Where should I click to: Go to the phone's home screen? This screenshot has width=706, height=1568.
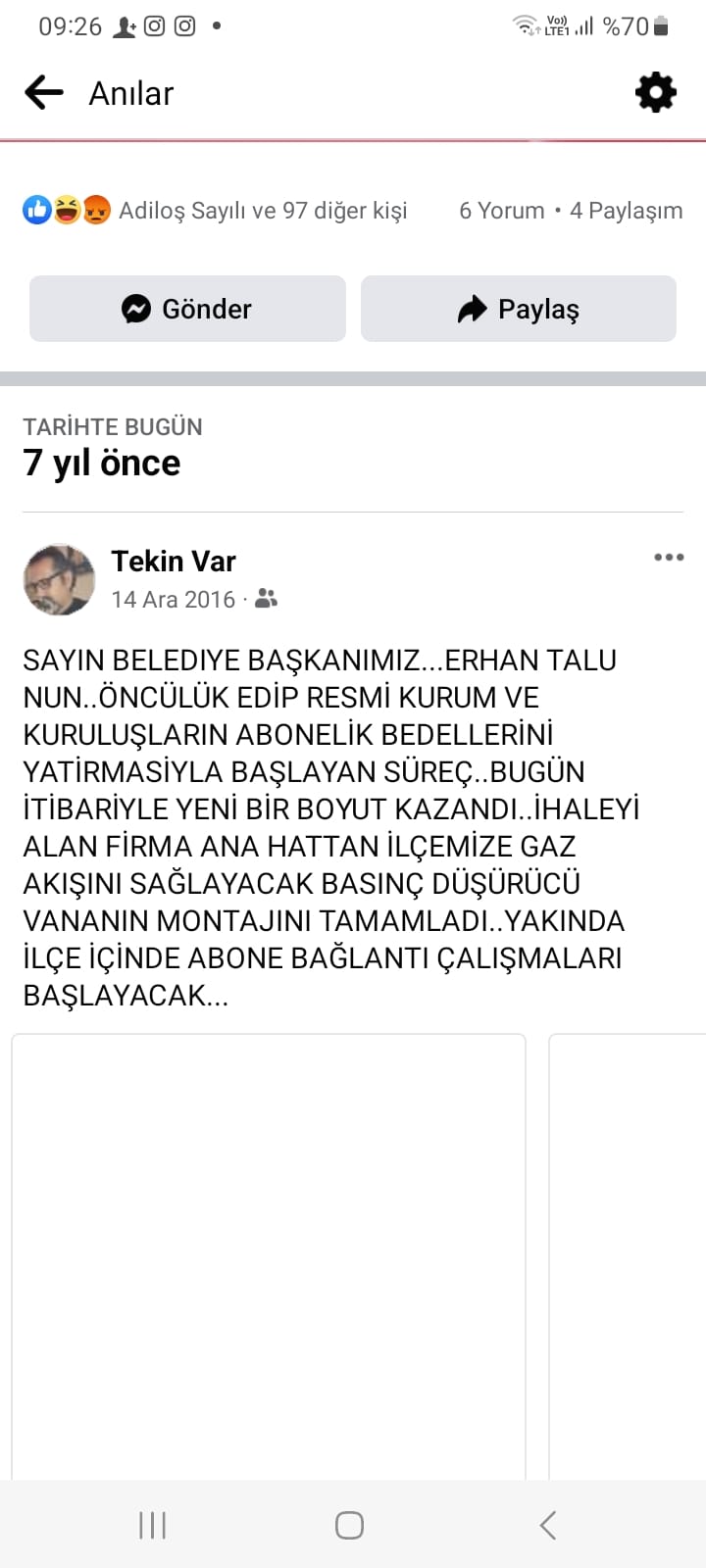(350, 1525)
